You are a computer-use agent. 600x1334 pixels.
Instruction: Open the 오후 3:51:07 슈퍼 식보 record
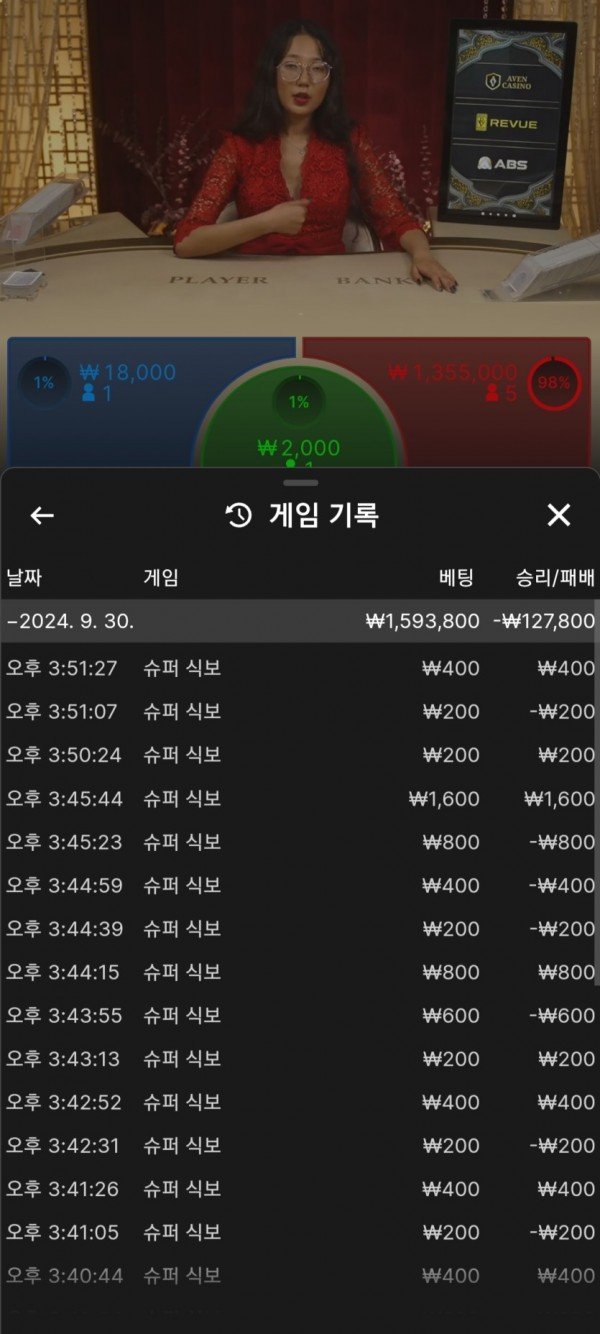(300, 711)
